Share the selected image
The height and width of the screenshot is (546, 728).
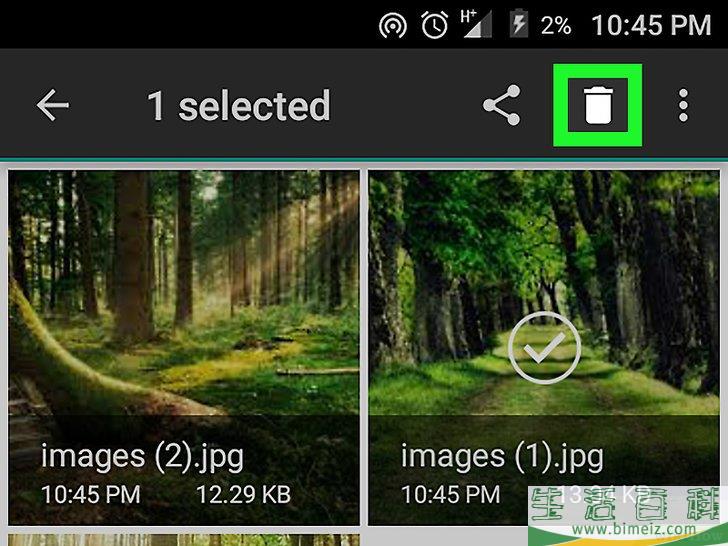pyautogui.click(x=501, y=106)
